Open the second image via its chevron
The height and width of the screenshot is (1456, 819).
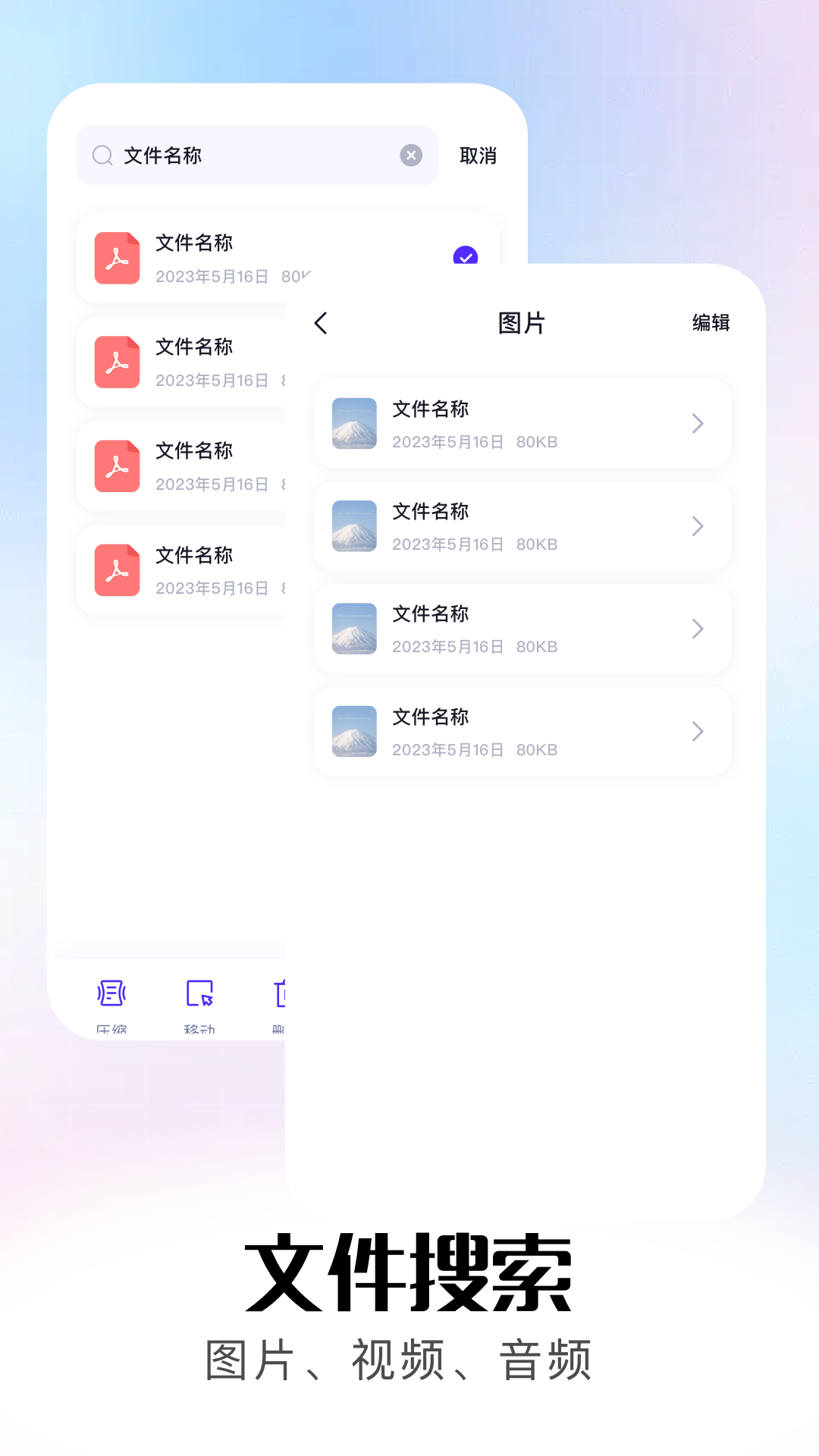click(697, 526)
